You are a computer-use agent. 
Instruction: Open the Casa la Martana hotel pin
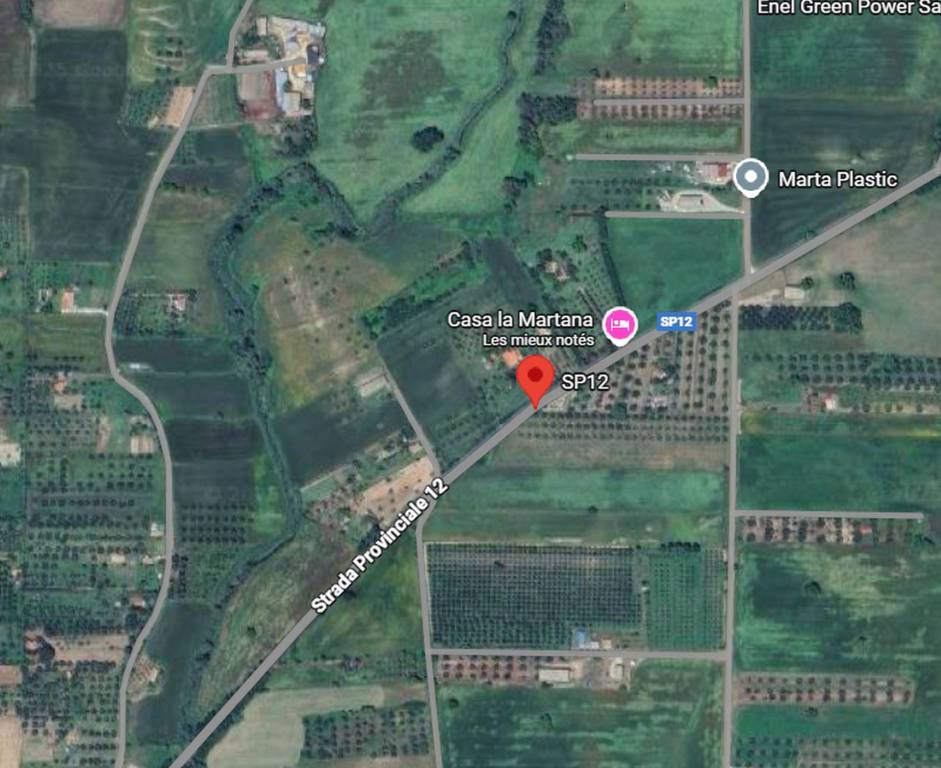tap(620, 323)
